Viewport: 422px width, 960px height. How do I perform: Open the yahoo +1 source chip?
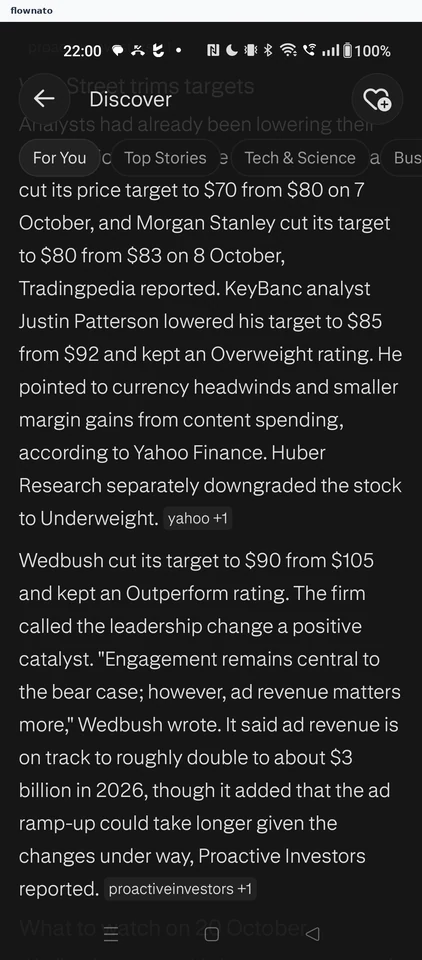pyautogui.click(x=197, y=519)
